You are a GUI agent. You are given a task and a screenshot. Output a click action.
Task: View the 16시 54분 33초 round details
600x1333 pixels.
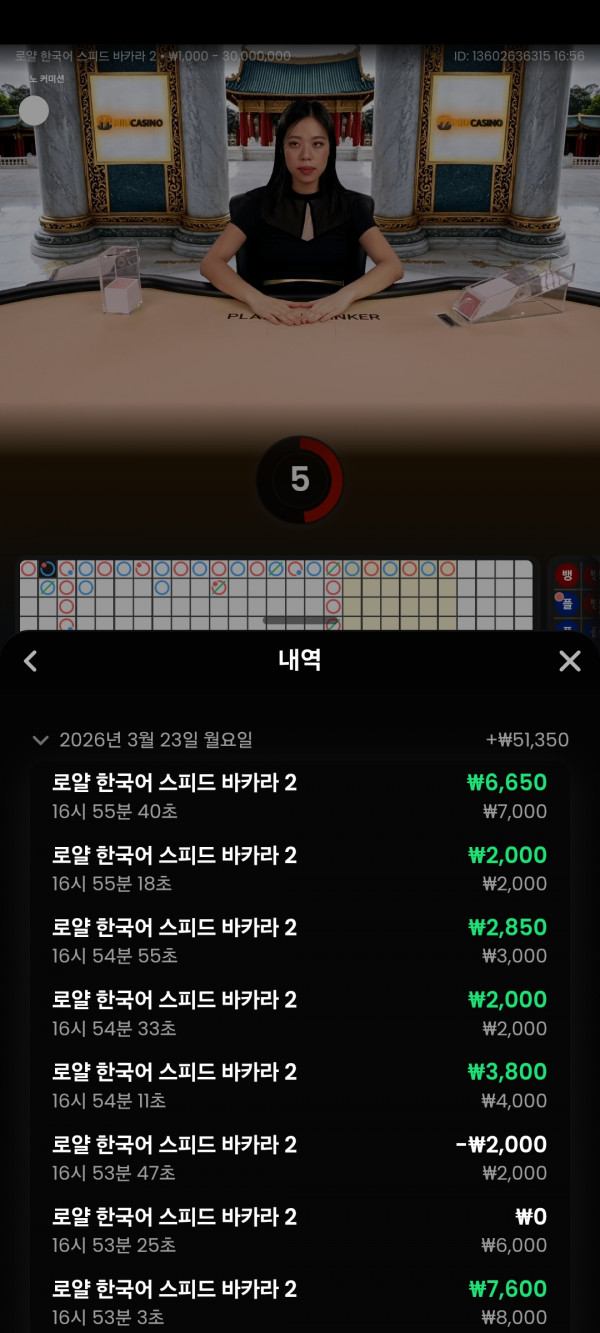(300, 1013)
